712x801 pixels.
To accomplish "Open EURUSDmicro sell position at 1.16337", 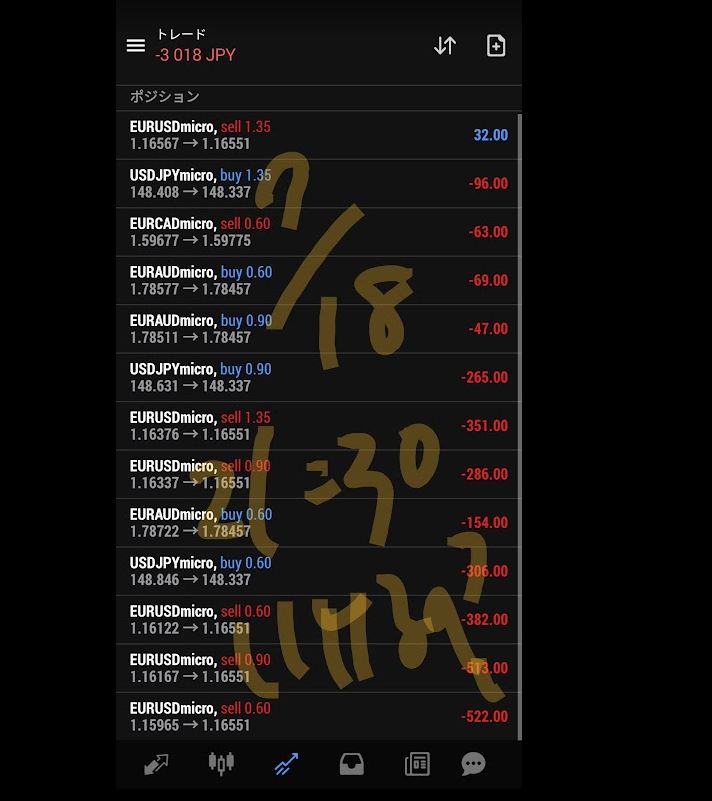I will pyautogui.click(x=318, y=474).
